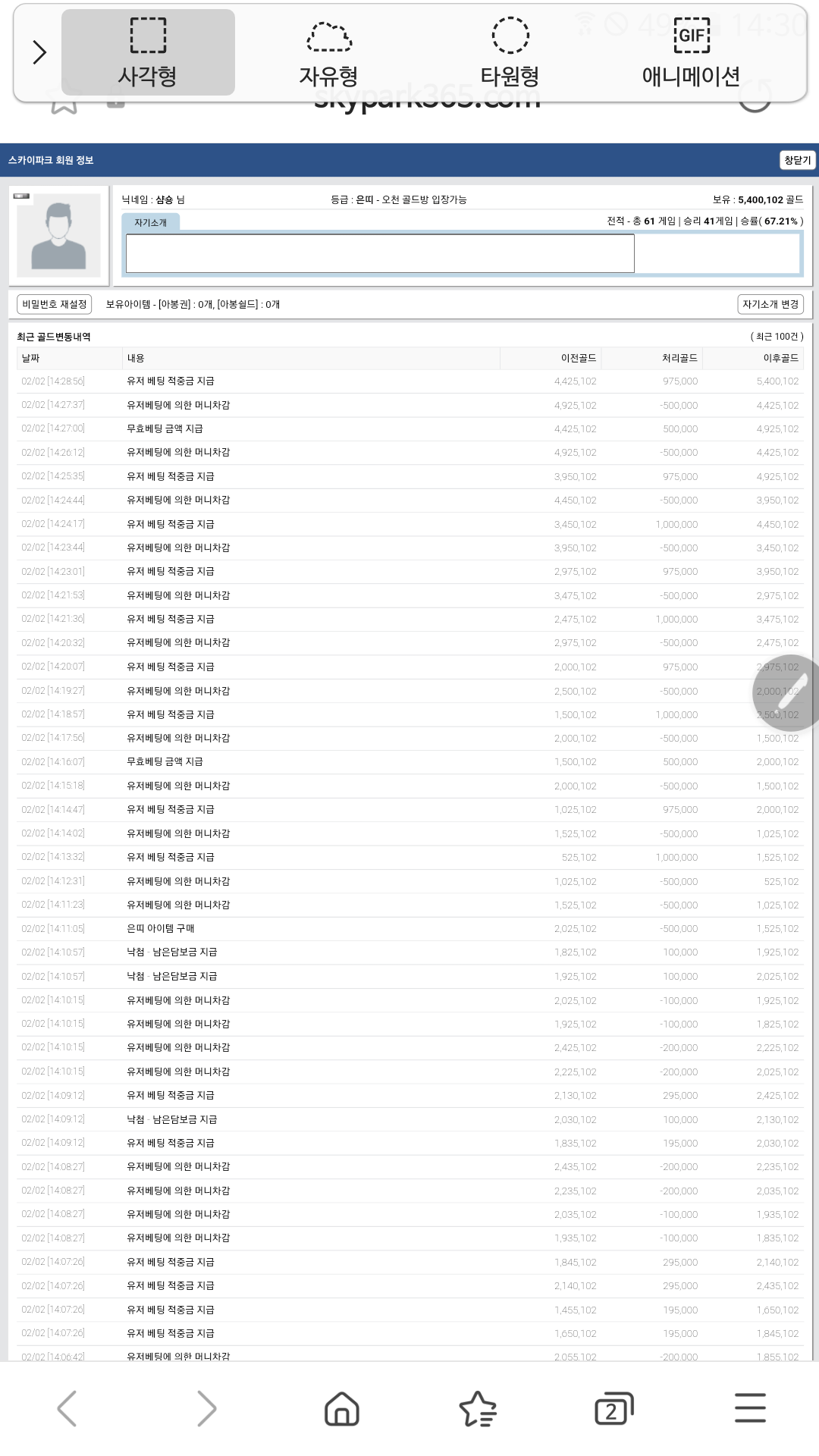Tap the 자기소개 text box
Viewport: 819px width, 1456px height.
click(380, 253)
